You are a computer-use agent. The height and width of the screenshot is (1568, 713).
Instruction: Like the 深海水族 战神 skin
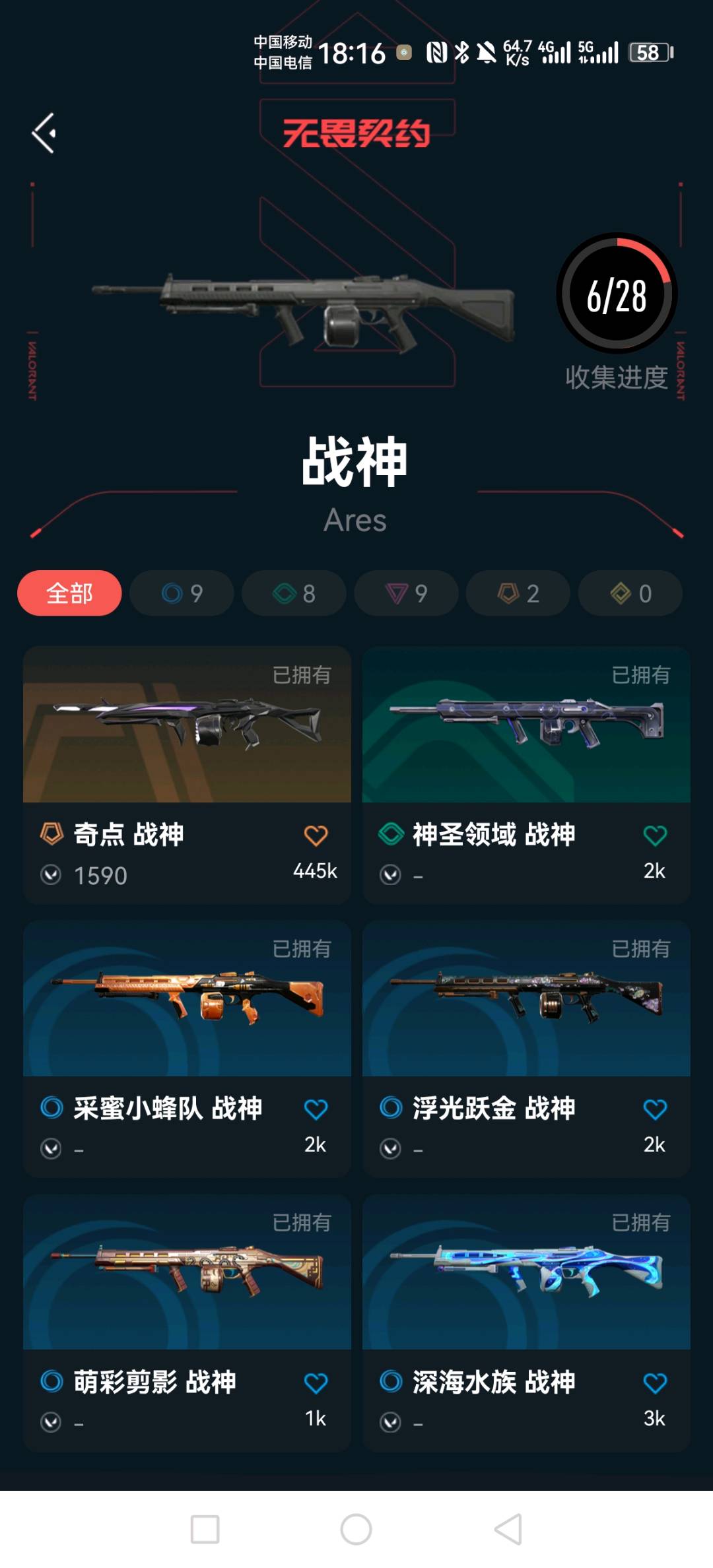point(655,1383)
